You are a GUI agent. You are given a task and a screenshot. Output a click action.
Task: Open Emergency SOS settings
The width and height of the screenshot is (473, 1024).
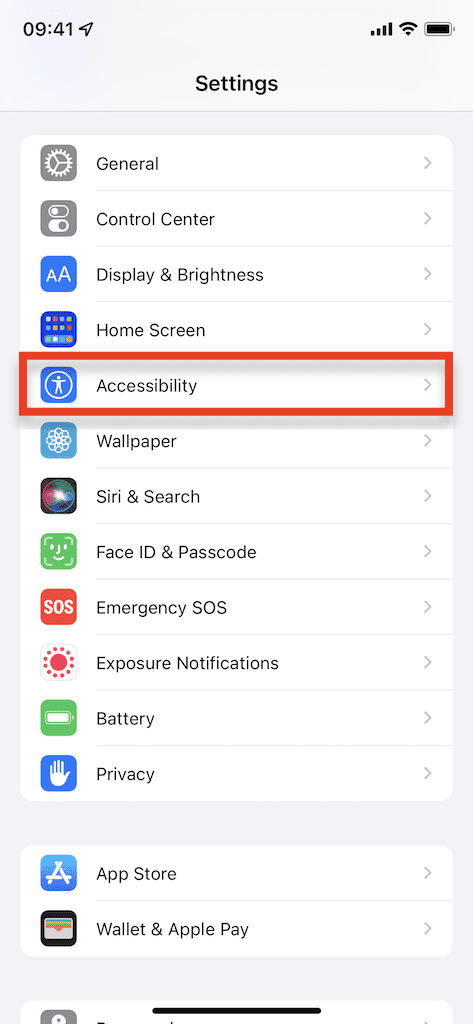click(236, 607)
